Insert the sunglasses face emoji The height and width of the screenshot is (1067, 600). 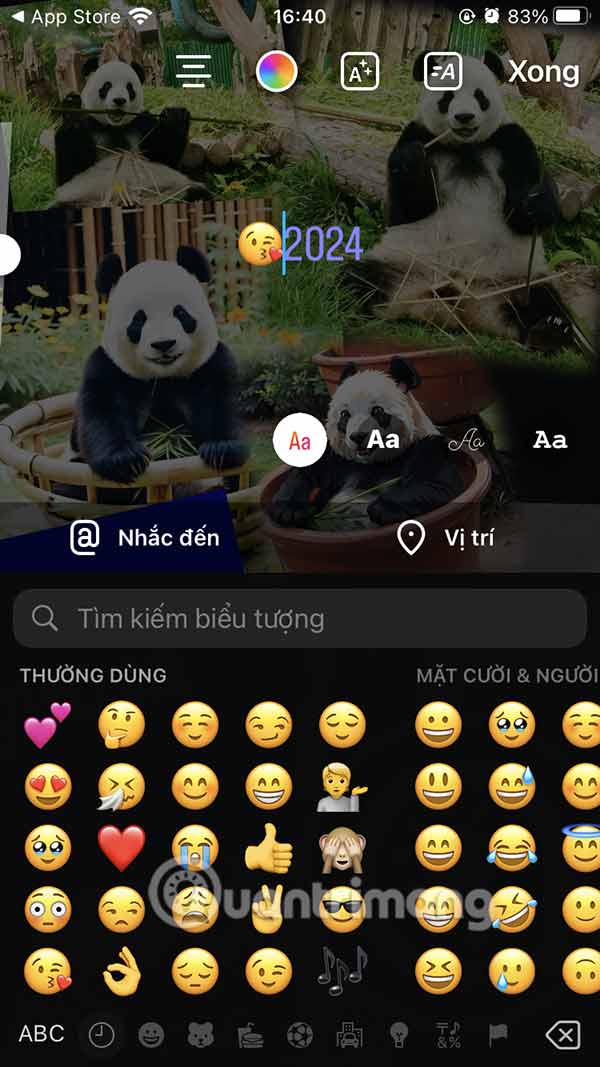point(343,908)
